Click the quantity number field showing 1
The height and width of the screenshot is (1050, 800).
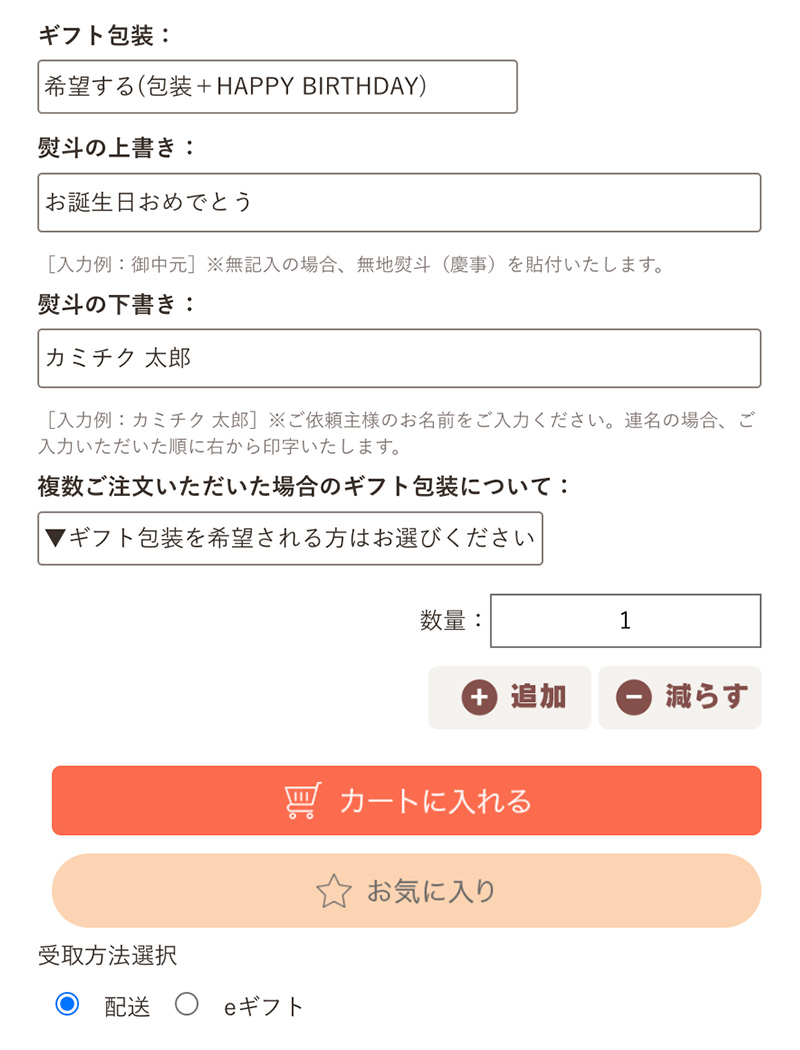pyautogui.click(x=625, y=620)
